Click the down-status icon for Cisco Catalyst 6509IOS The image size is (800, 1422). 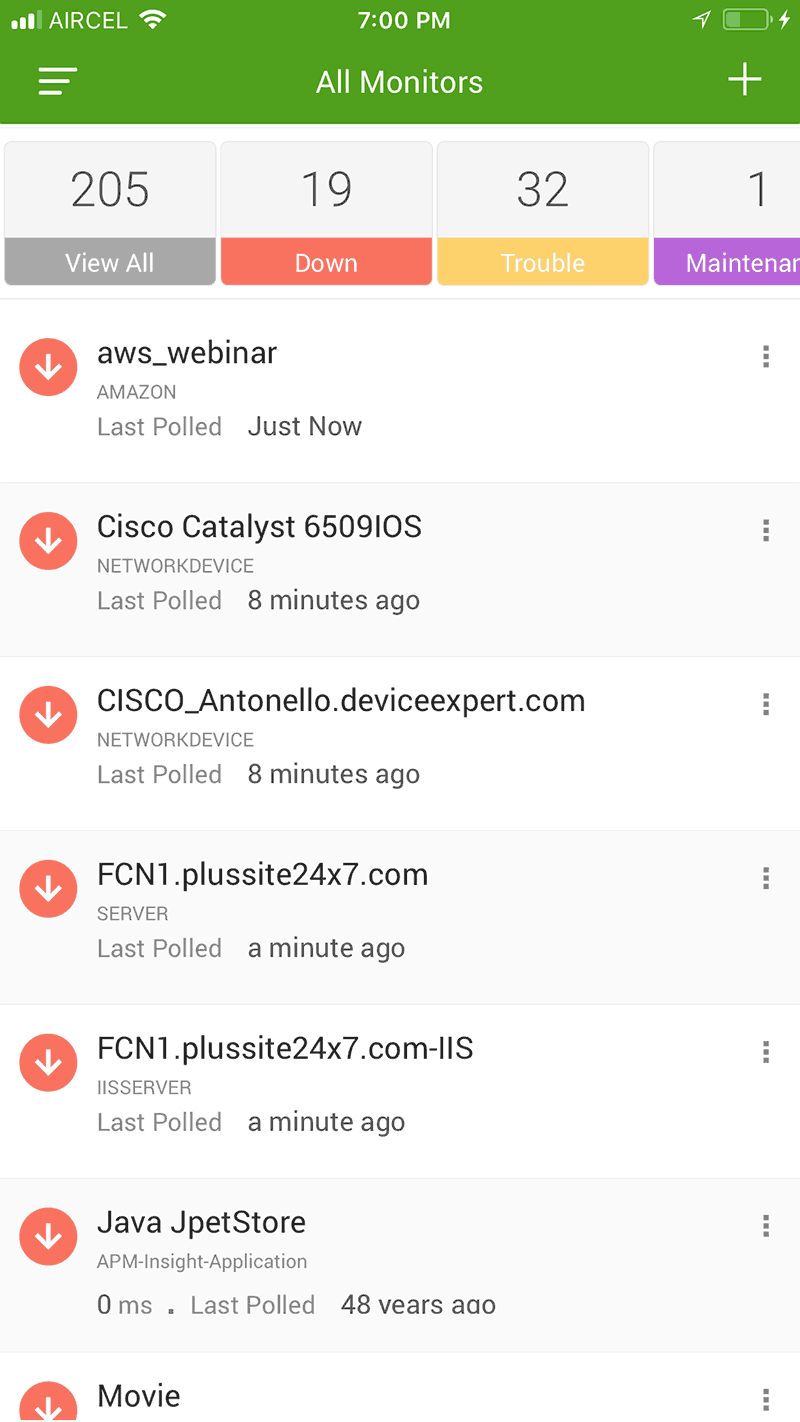(x=48, y=541)
